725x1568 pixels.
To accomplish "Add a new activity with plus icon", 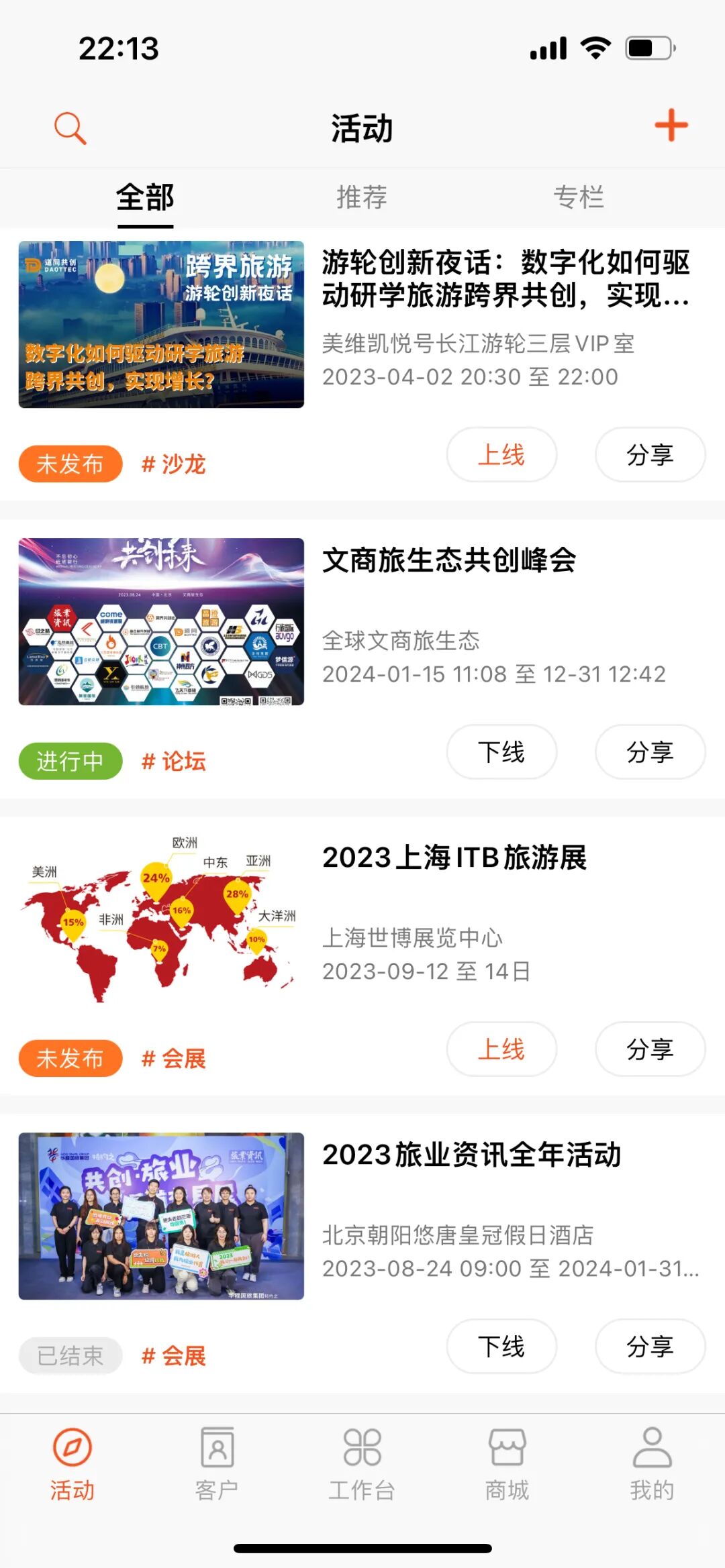I will coord(671,125).
